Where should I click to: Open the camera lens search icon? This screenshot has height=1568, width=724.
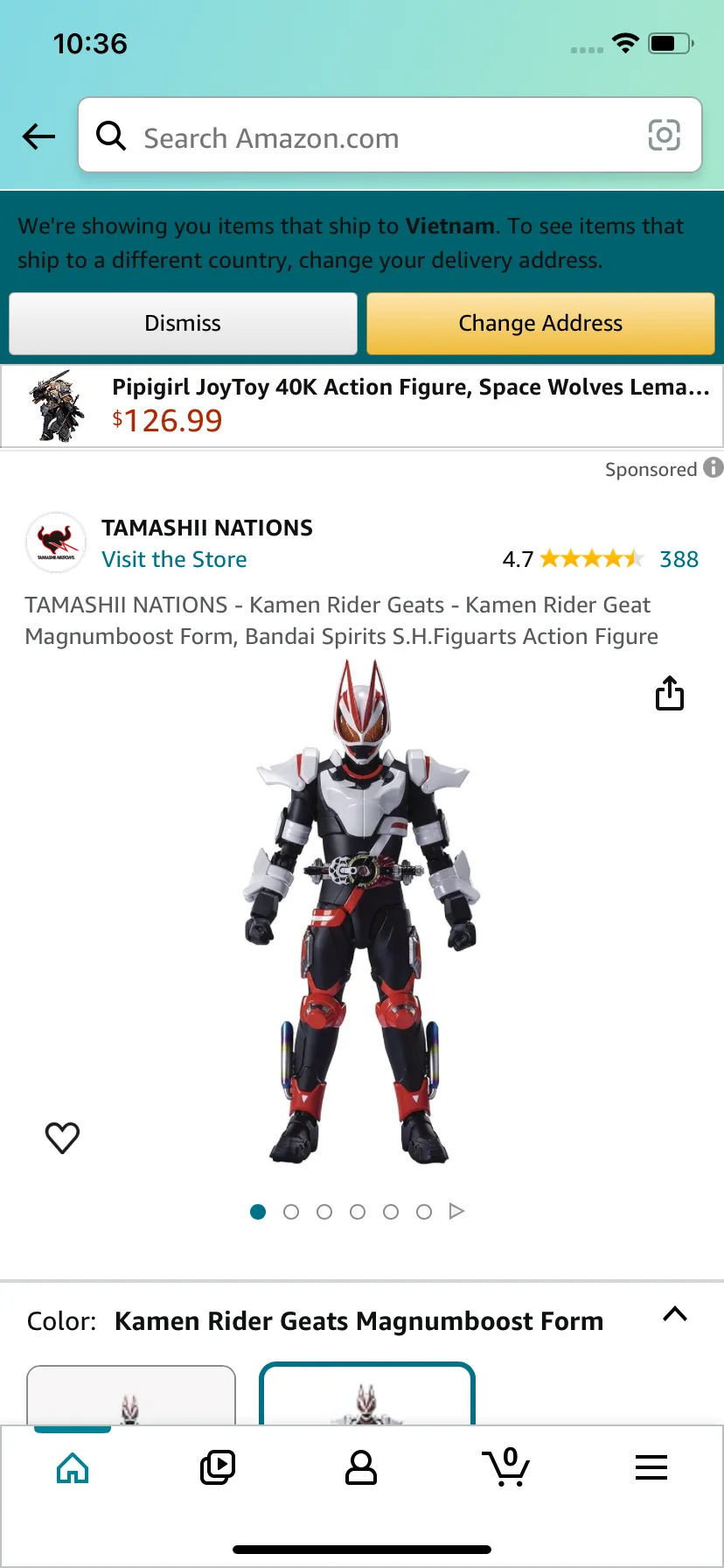pos(664,136)
